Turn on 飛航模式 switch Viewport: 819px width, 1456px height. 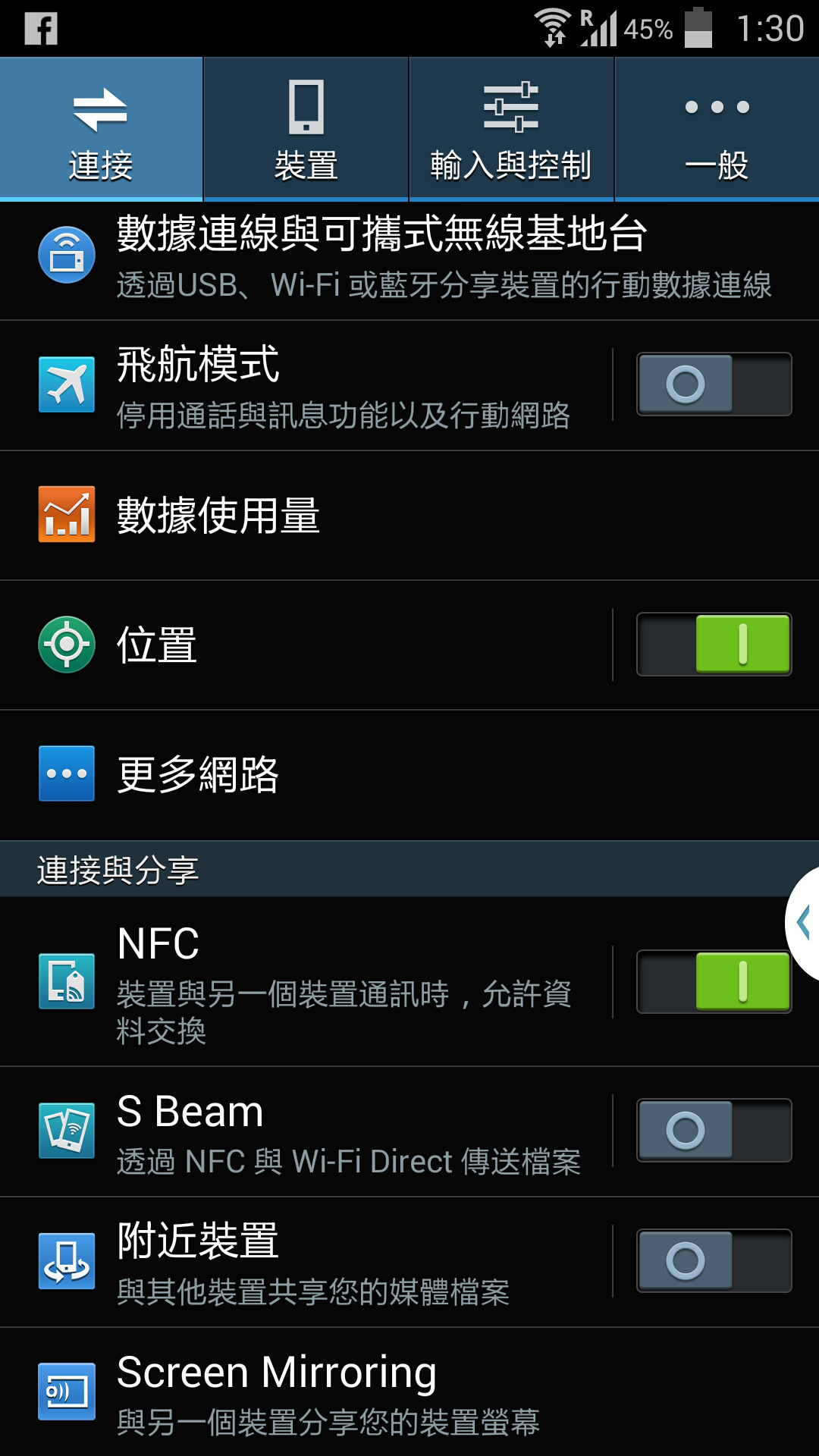(714, 384)
